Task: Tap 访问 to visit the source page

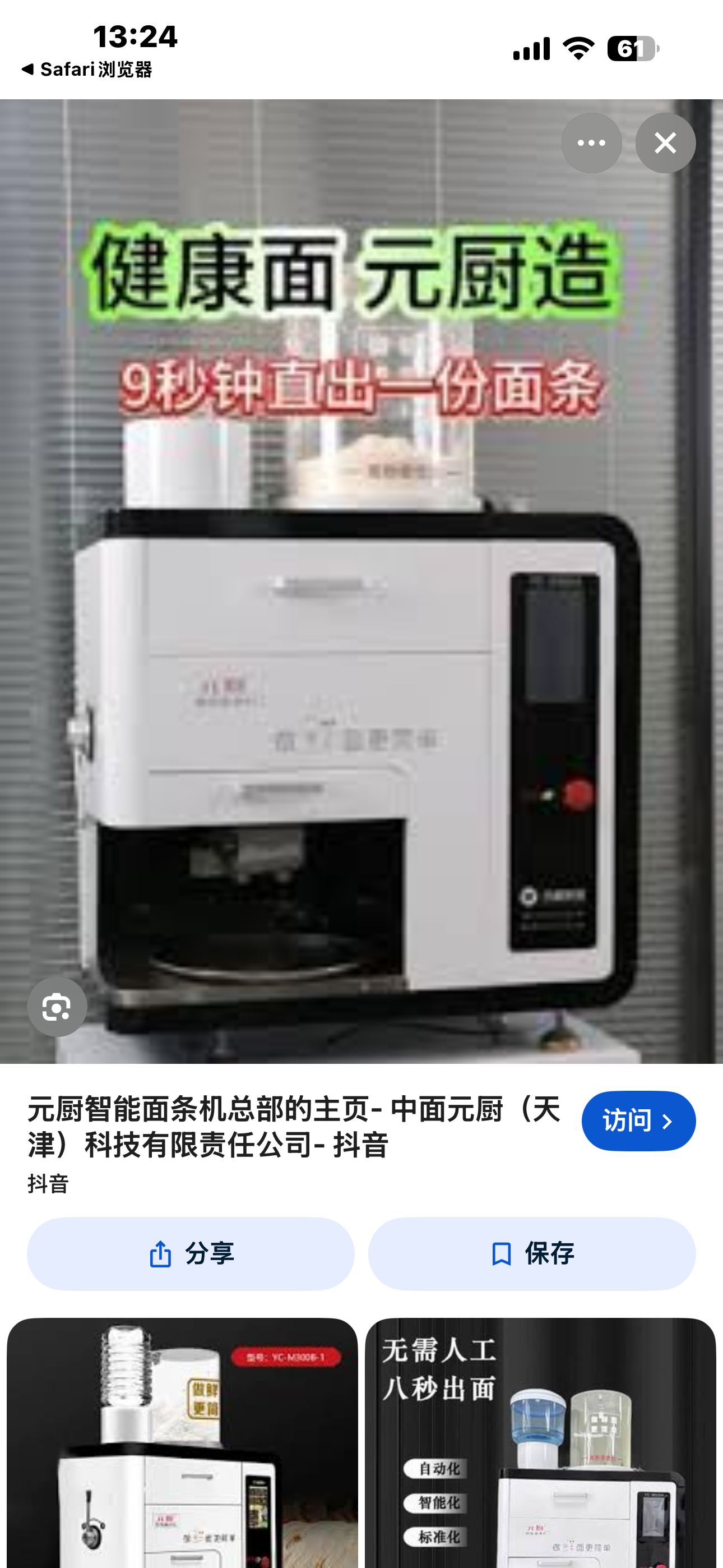Action: tap(638, 1120)
